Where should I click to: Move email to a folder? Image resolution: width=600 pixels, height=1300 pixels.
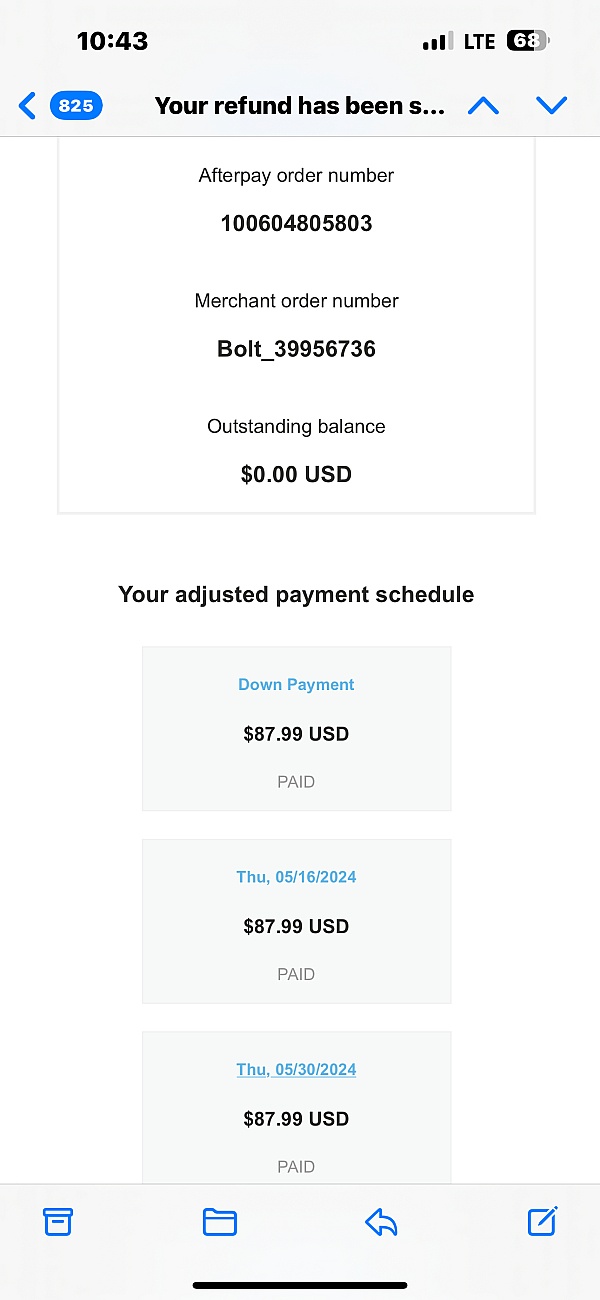[x=219, y=1221]
